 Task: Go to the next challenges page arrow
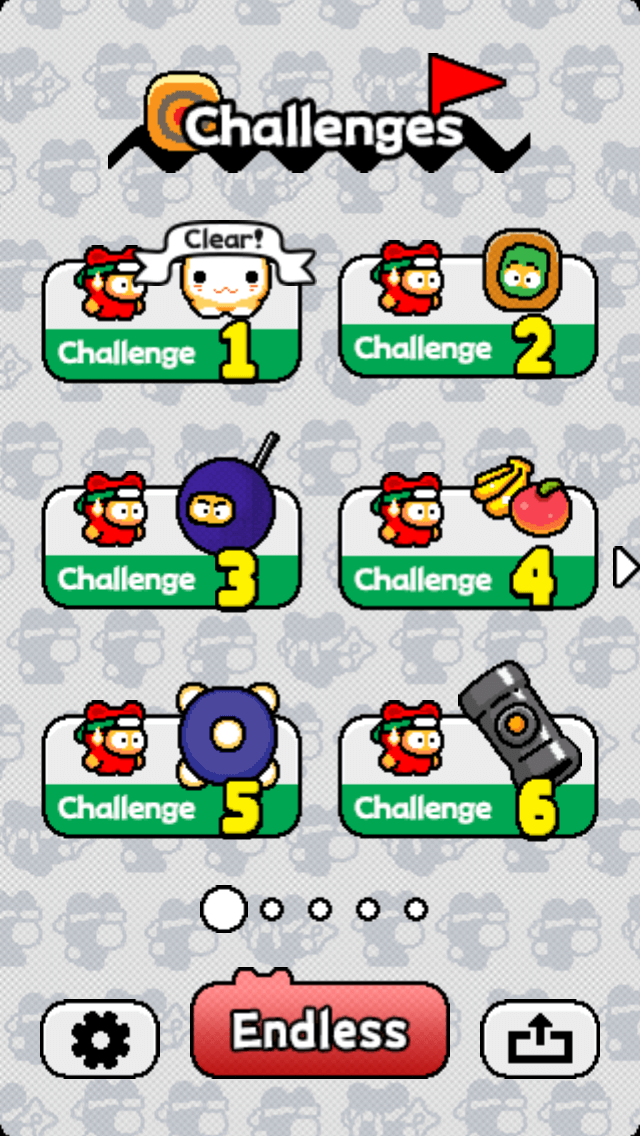pos(625,568)
